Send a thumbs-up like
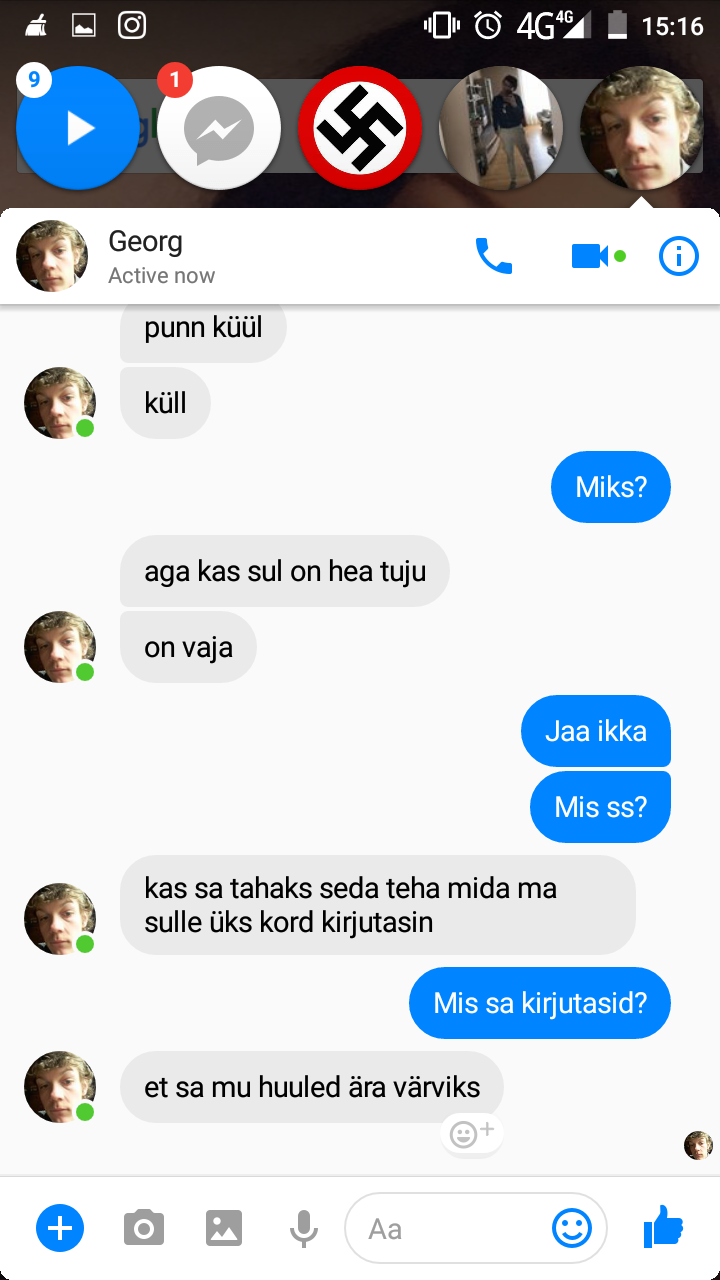Screen dimensions: 720x1280 663,1226
